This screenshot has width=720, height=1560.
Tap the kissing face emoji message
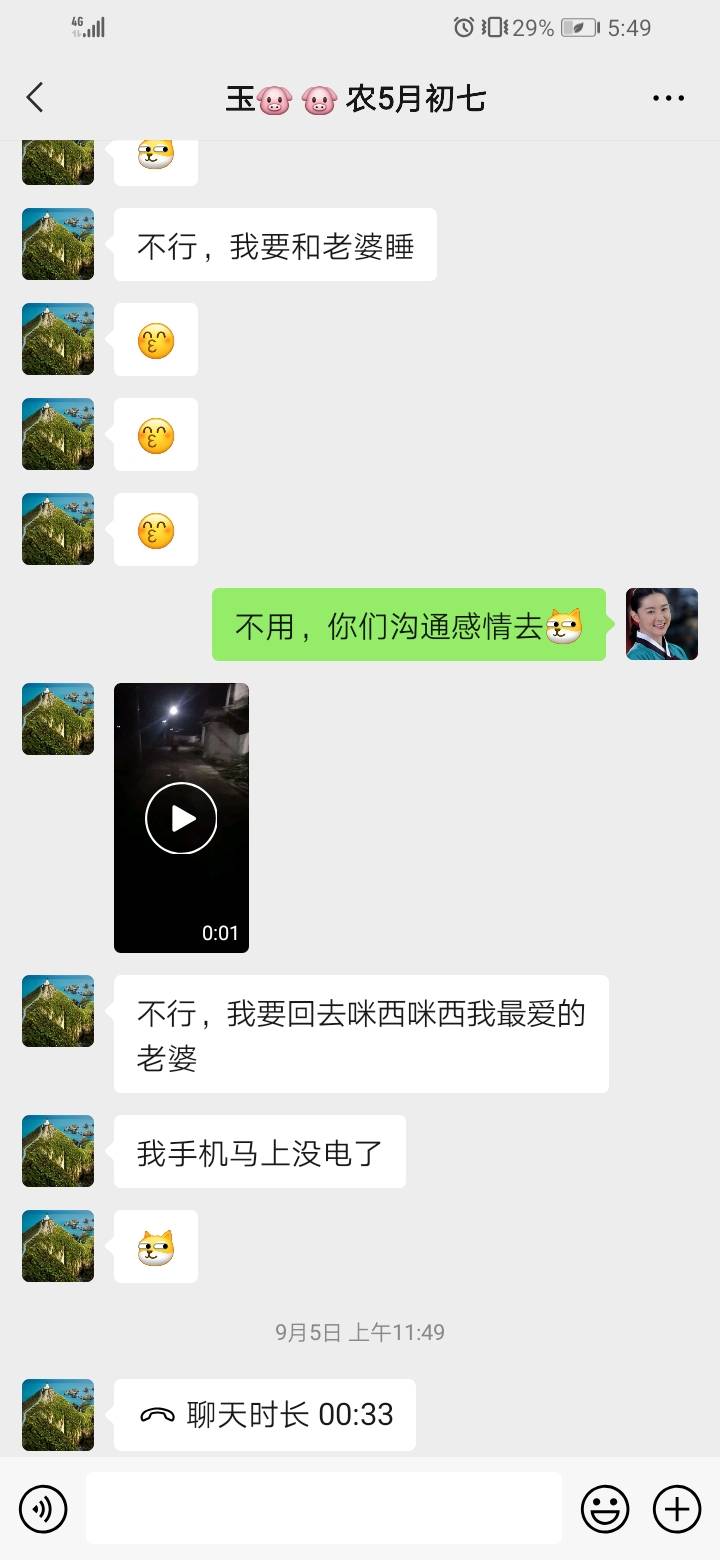click(x=155, y=339)
